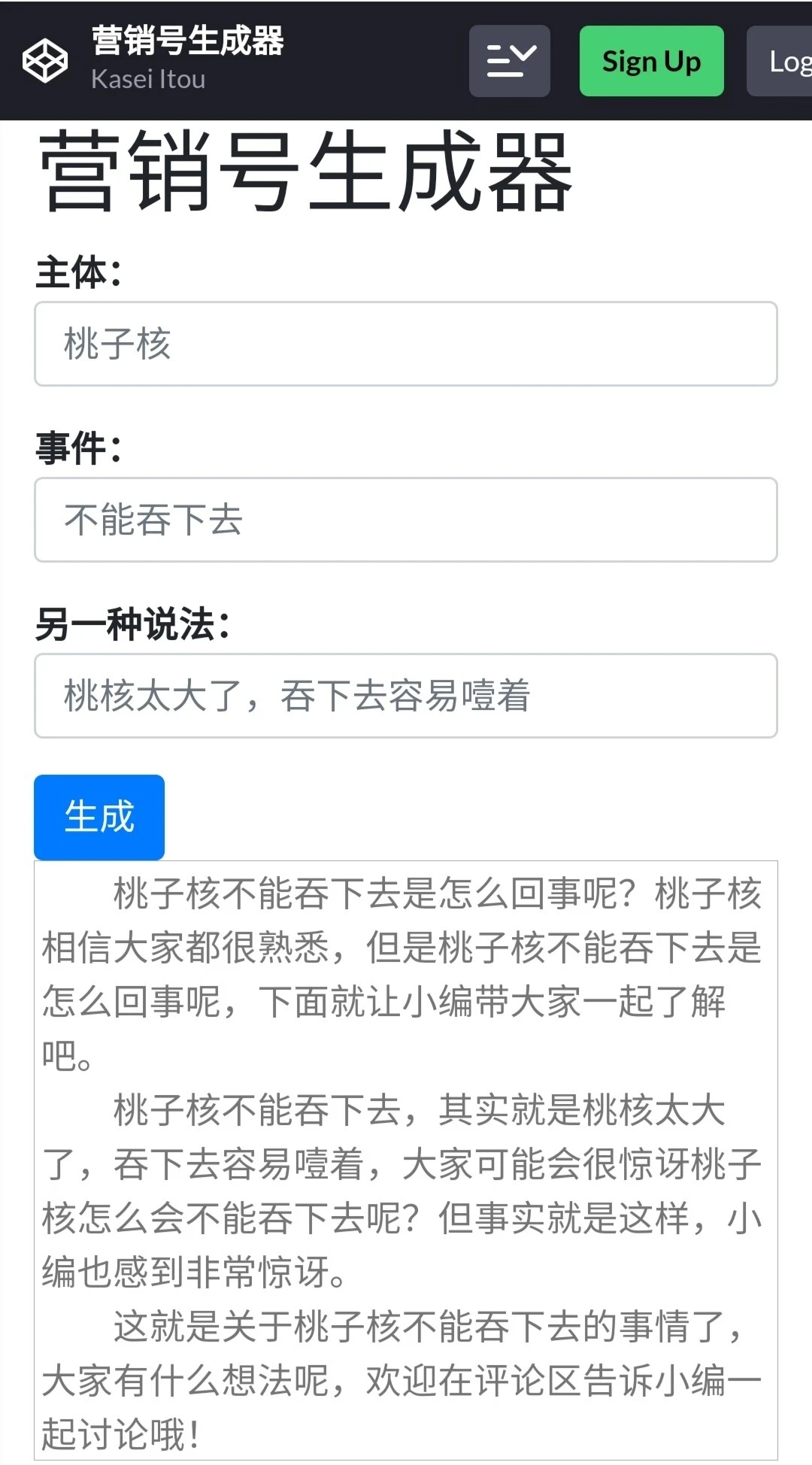Tap the green Sign Up button
Screen dimensions: 812x1465
pos(651,61)
